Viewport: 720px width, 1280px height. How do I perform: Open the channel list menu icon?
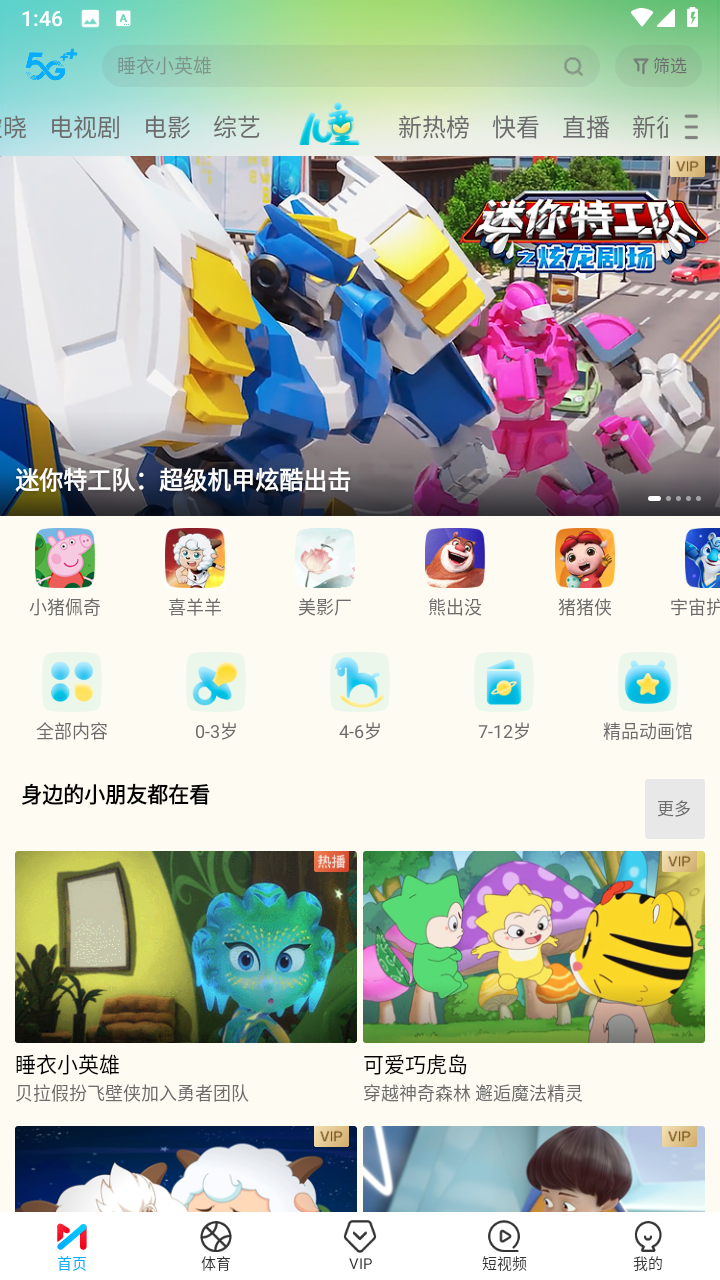[691, 126]
